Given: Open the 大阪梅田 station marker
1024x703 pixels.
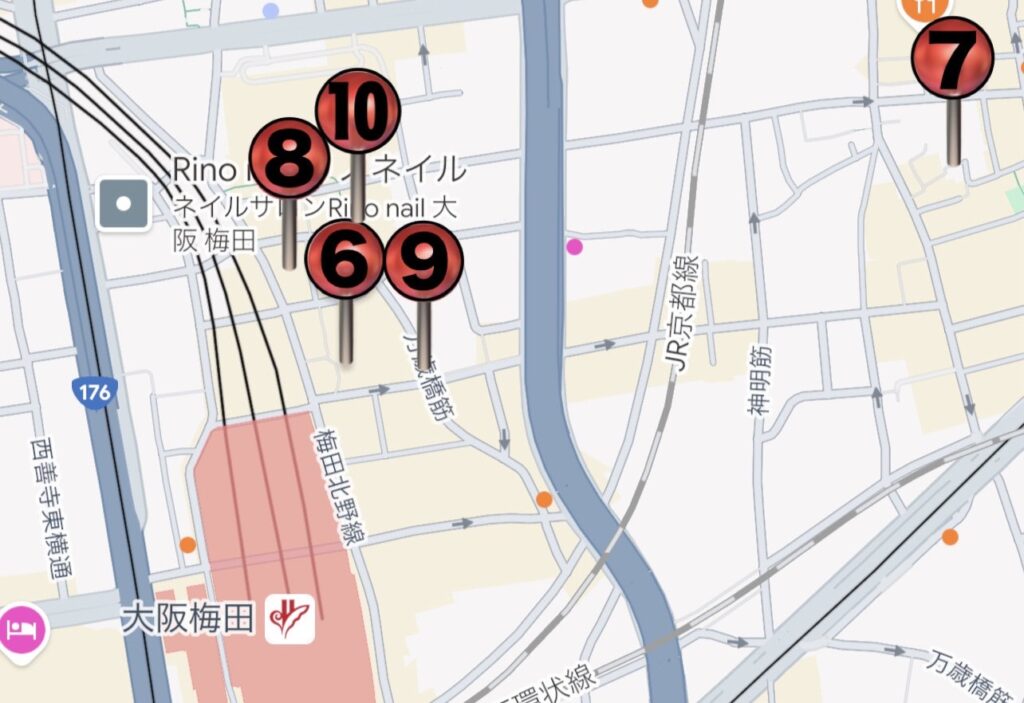Looking at the screenshot, I should (x=290, y=620).
